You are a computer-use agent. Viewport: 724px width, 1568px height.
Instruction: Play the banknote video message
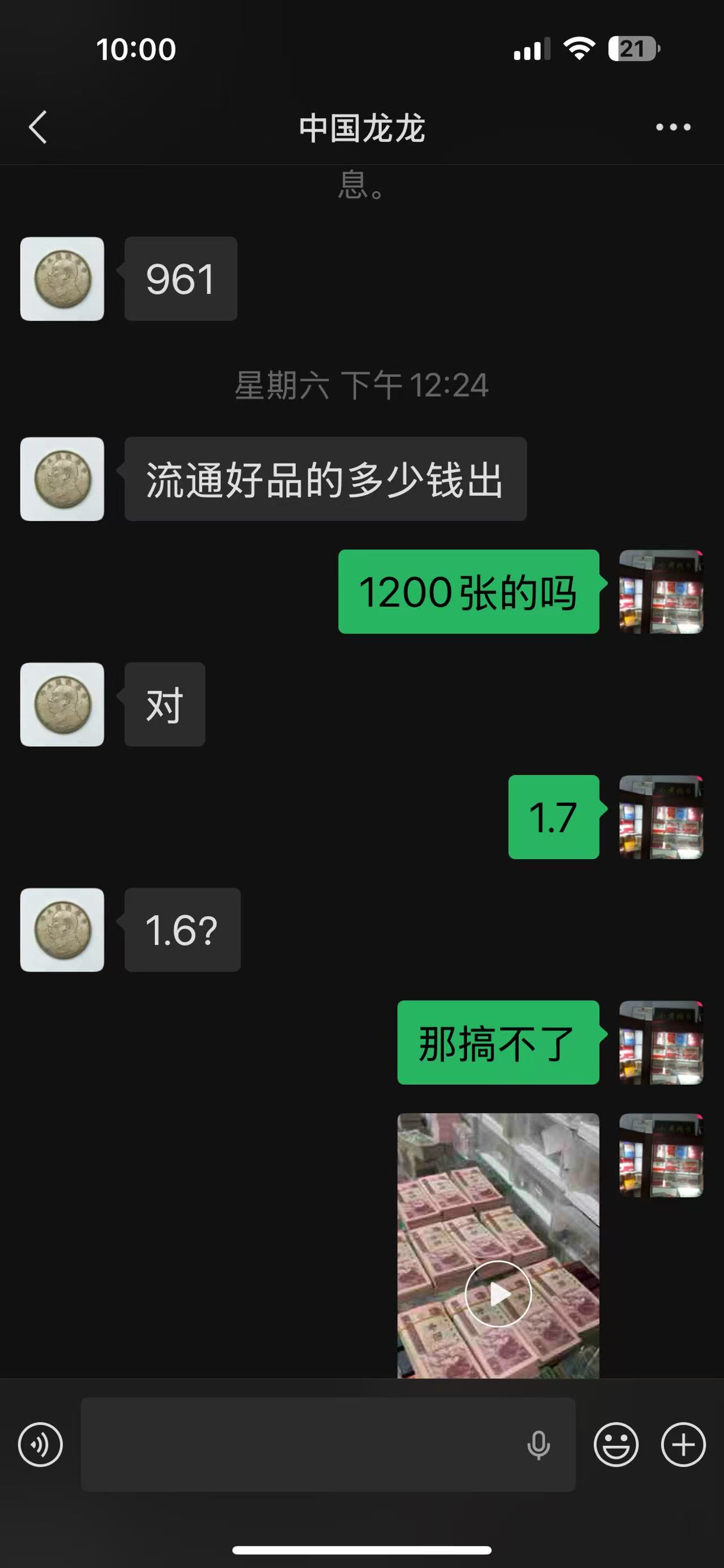(x=498, y=1293)
